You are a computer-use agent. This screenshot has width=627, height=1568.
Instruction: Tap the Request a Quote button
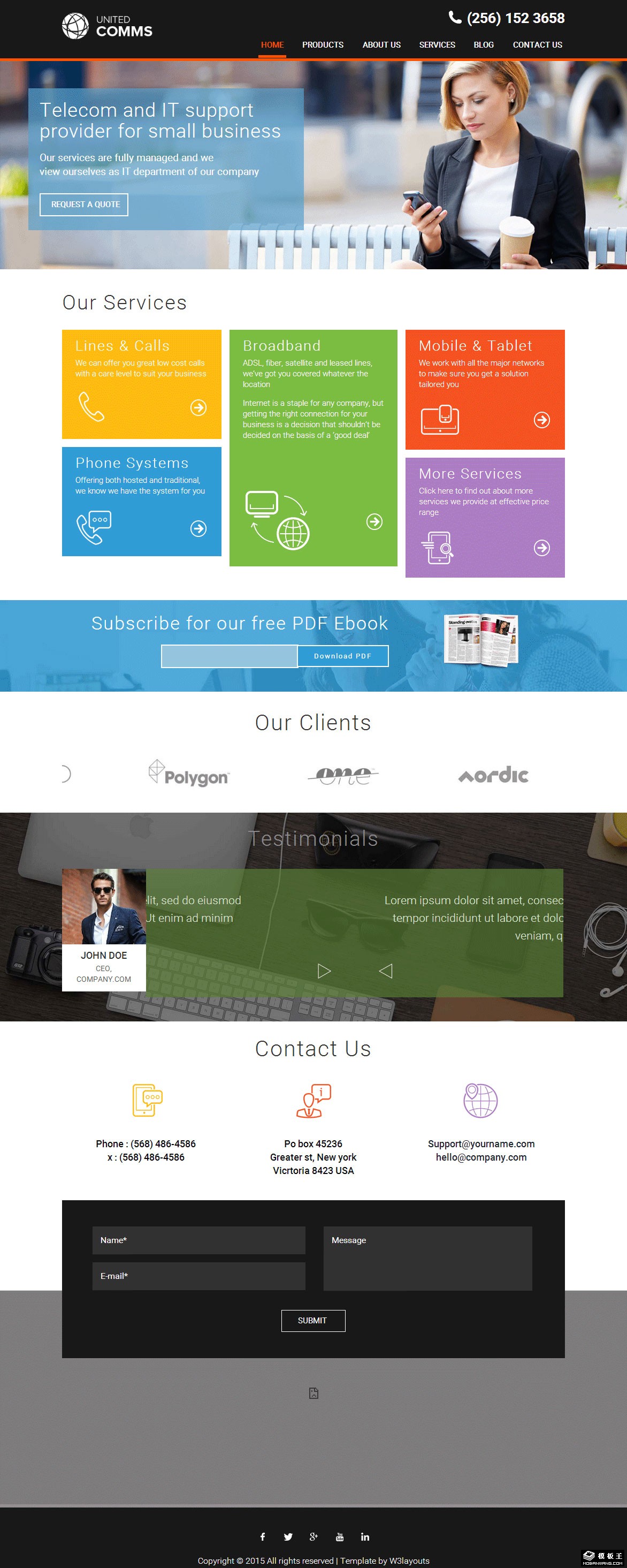point(85,204)
